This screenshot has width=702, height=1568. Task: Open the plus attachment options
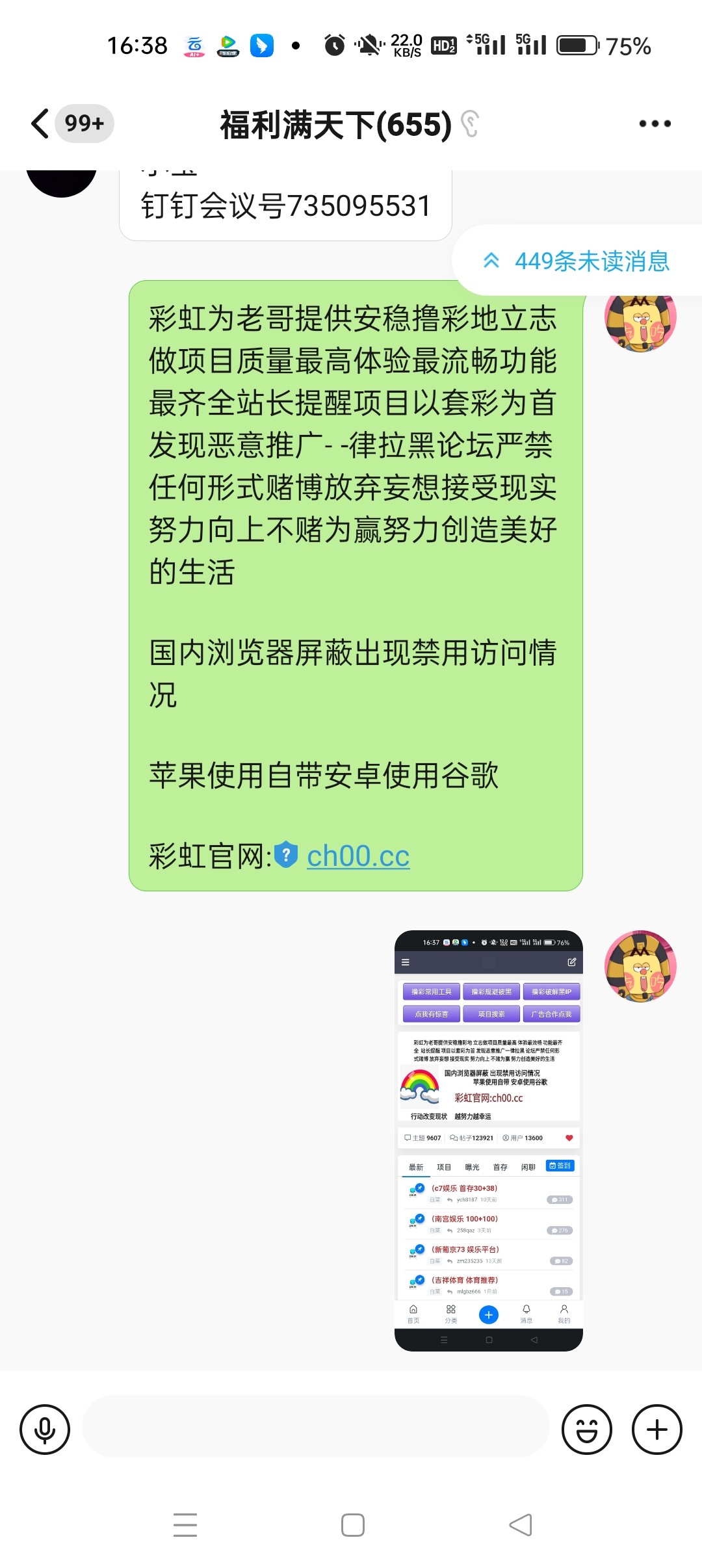pos(657,1430)
